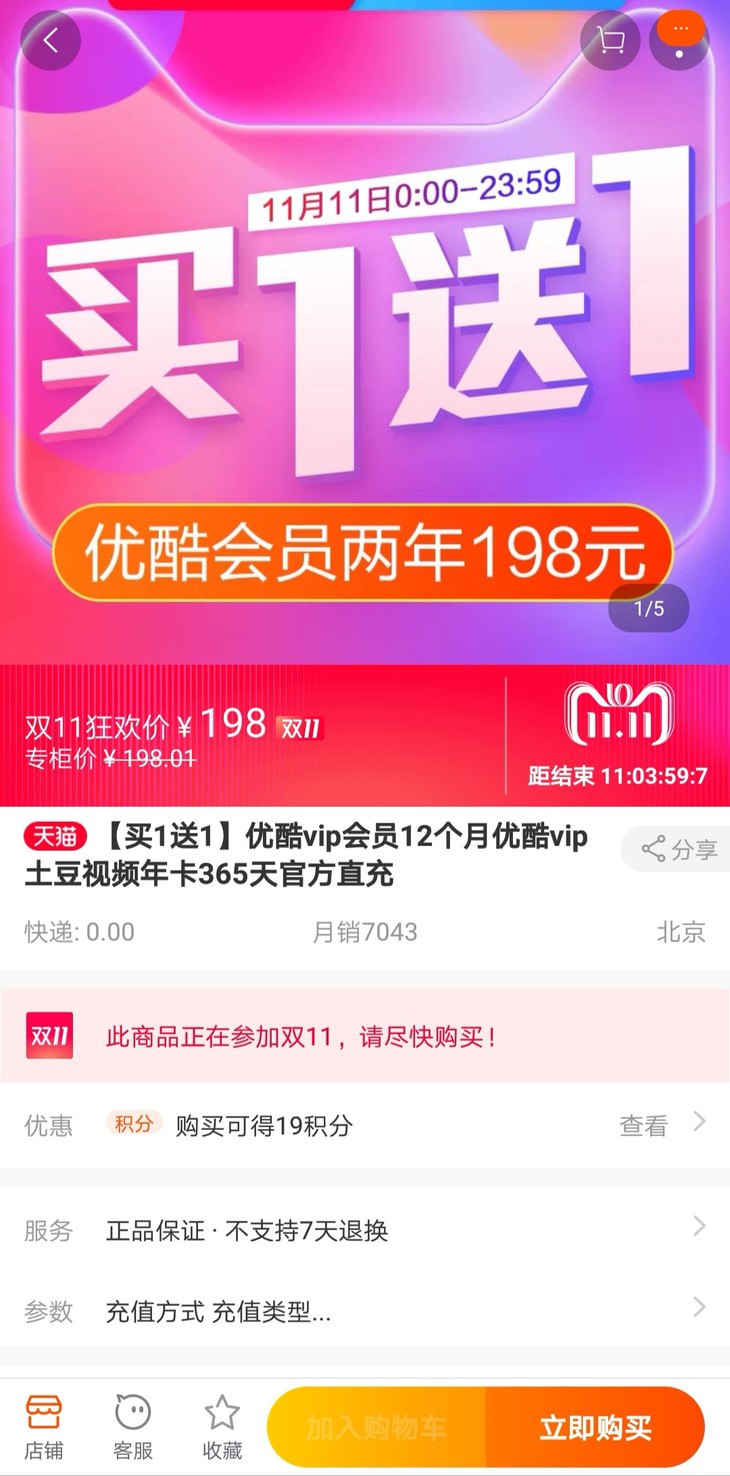Open the more options menu
This screenshot has height=1476, width=730.
[x=680, y=41]
